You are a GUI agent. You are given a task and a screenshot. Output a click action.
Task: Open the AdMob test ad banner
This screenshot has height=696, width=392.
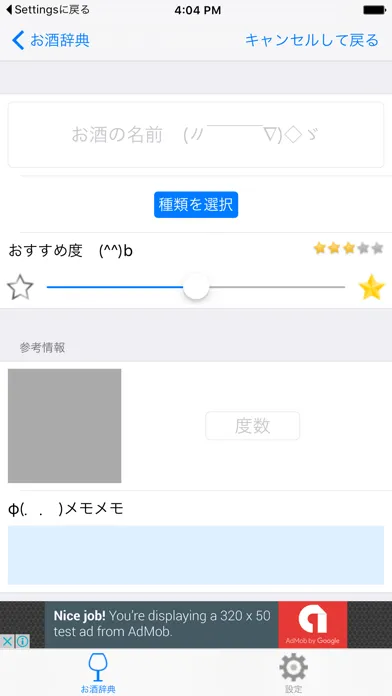[196, 625]
